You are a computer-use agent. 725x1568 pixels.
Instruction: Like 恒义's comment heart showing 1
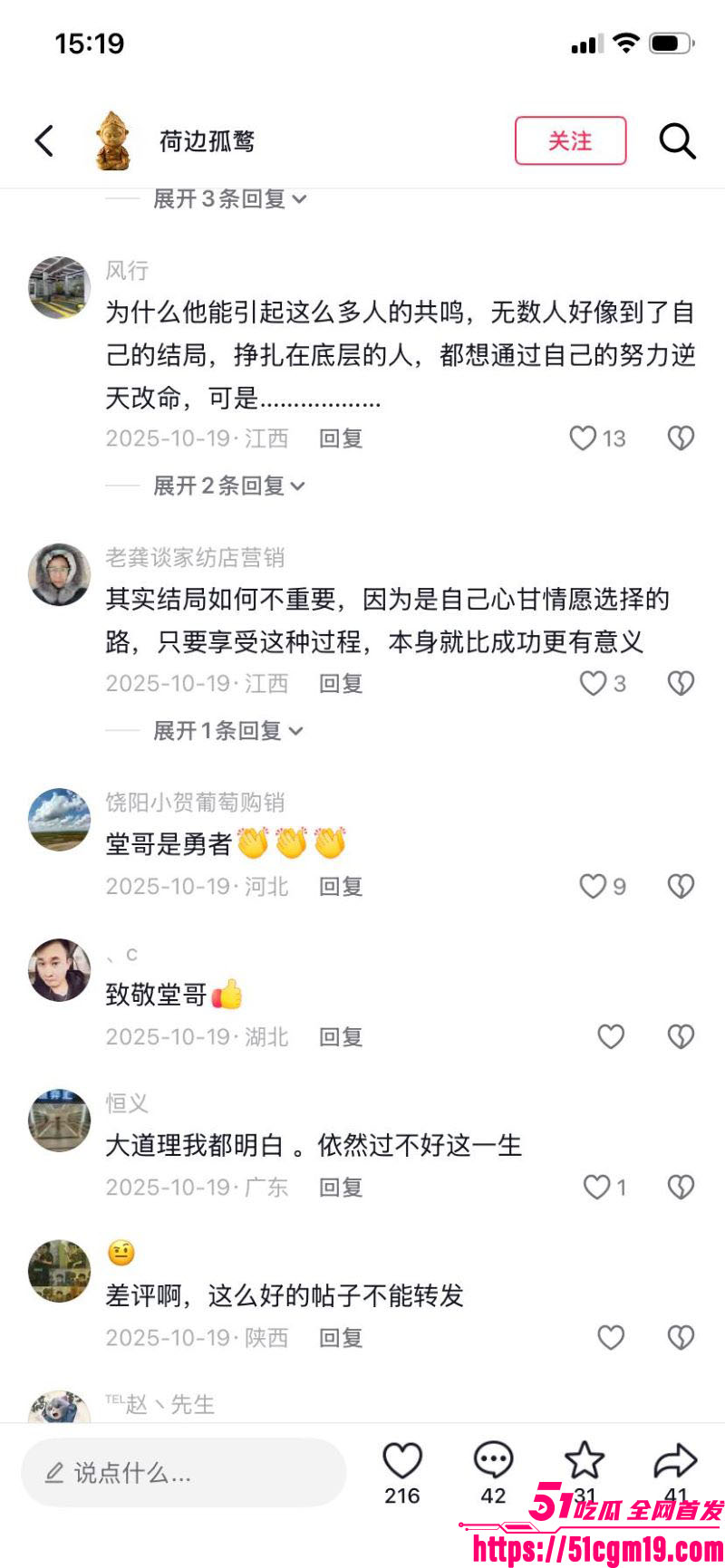[x=596, y=1187]
